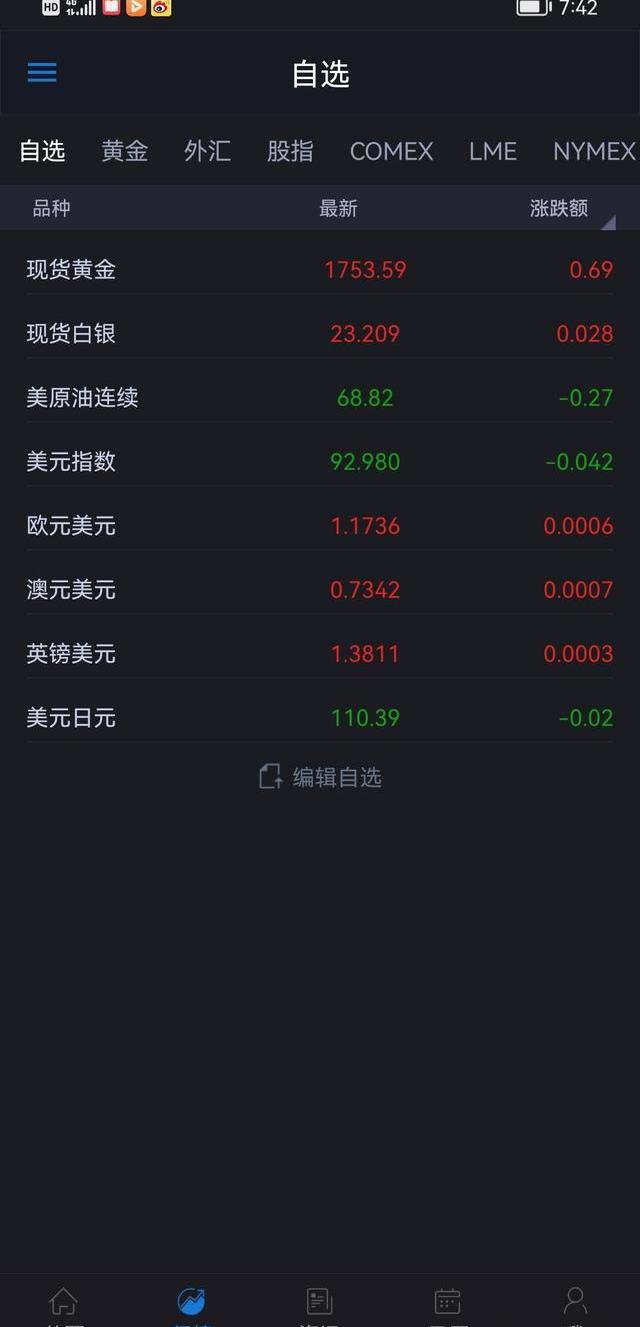640x1327 pixels.
Task: Select the LME tab
Action: (492, 151)
